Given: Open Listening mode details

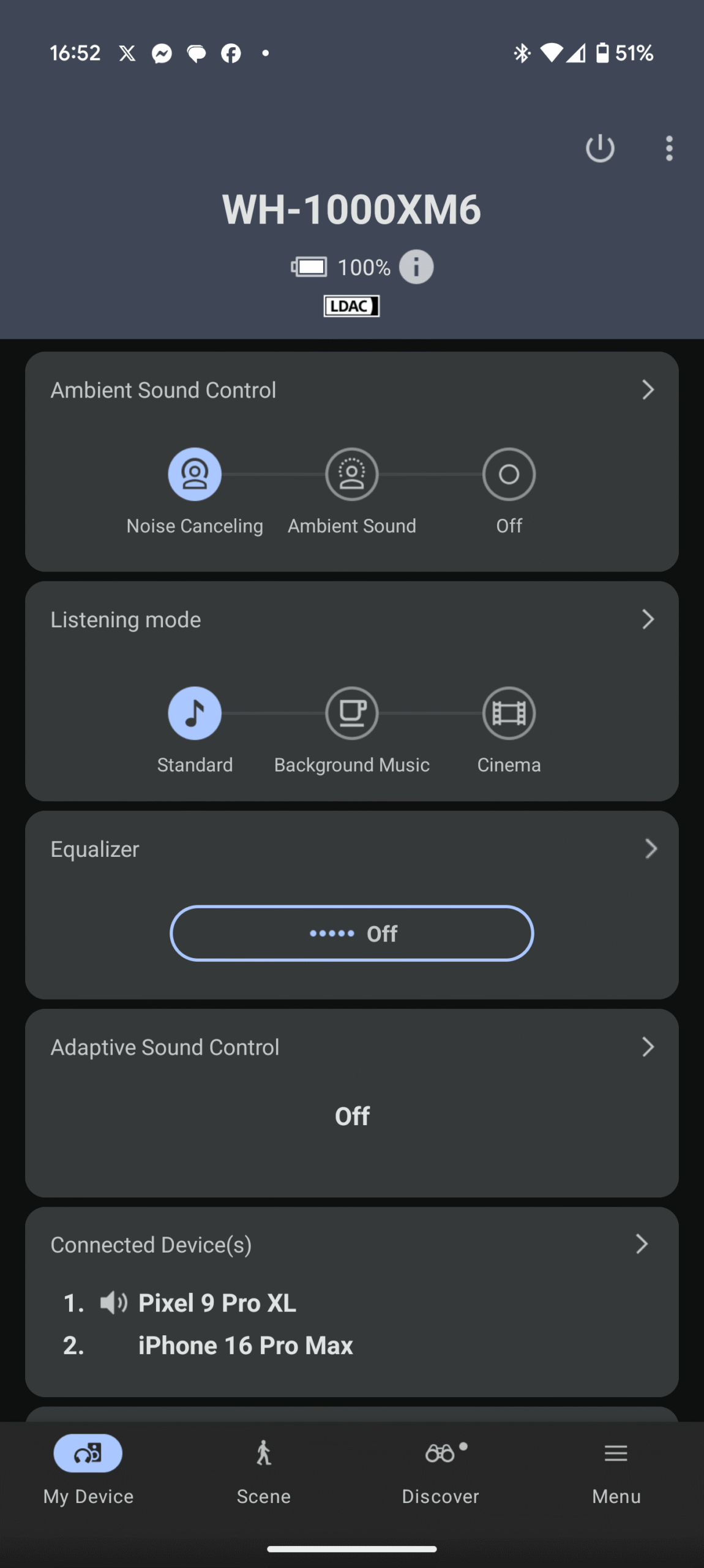Looking at the screenshot, I should [x=648, y=620].
